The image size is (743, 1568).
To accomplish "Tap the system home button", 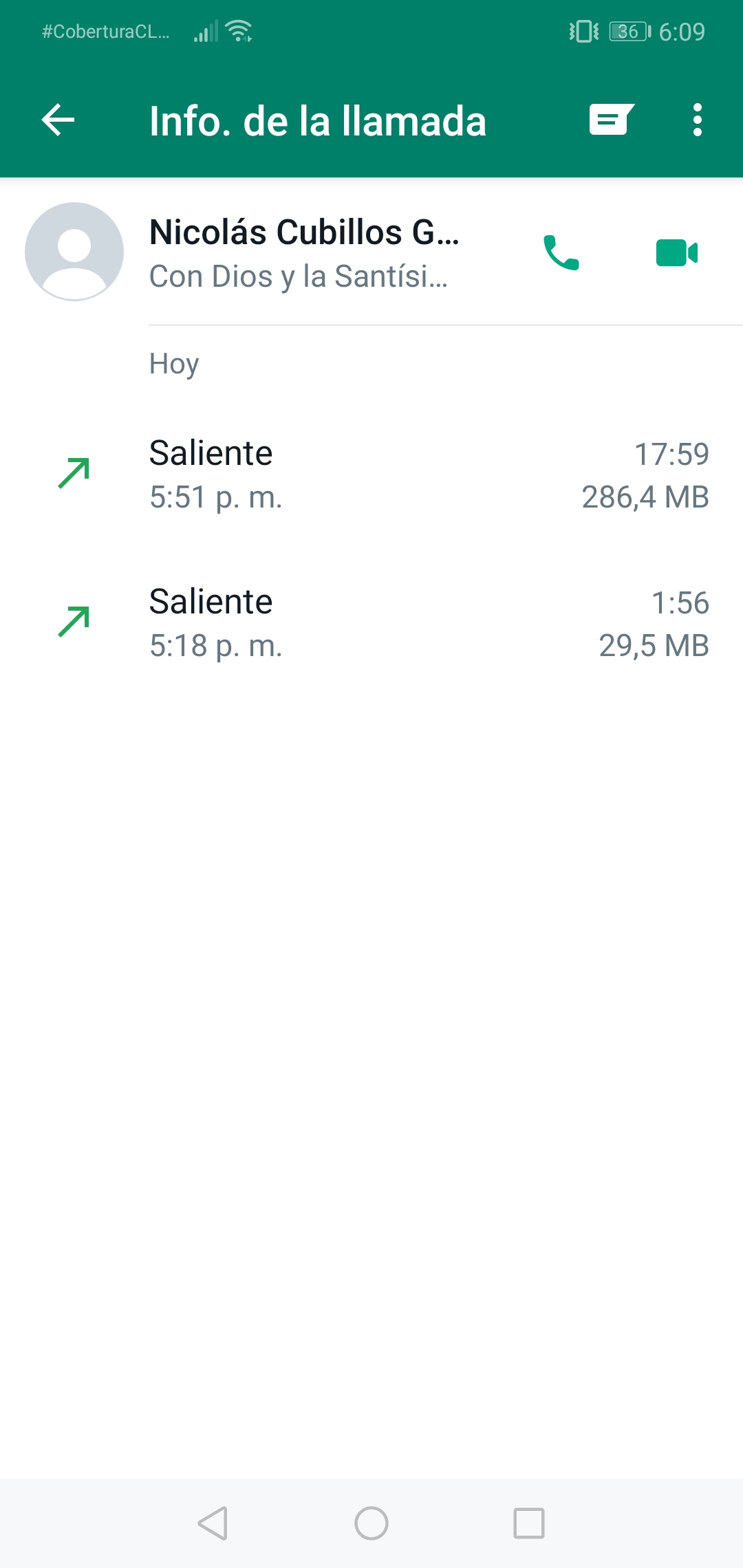I will [x=371, y=1523].
